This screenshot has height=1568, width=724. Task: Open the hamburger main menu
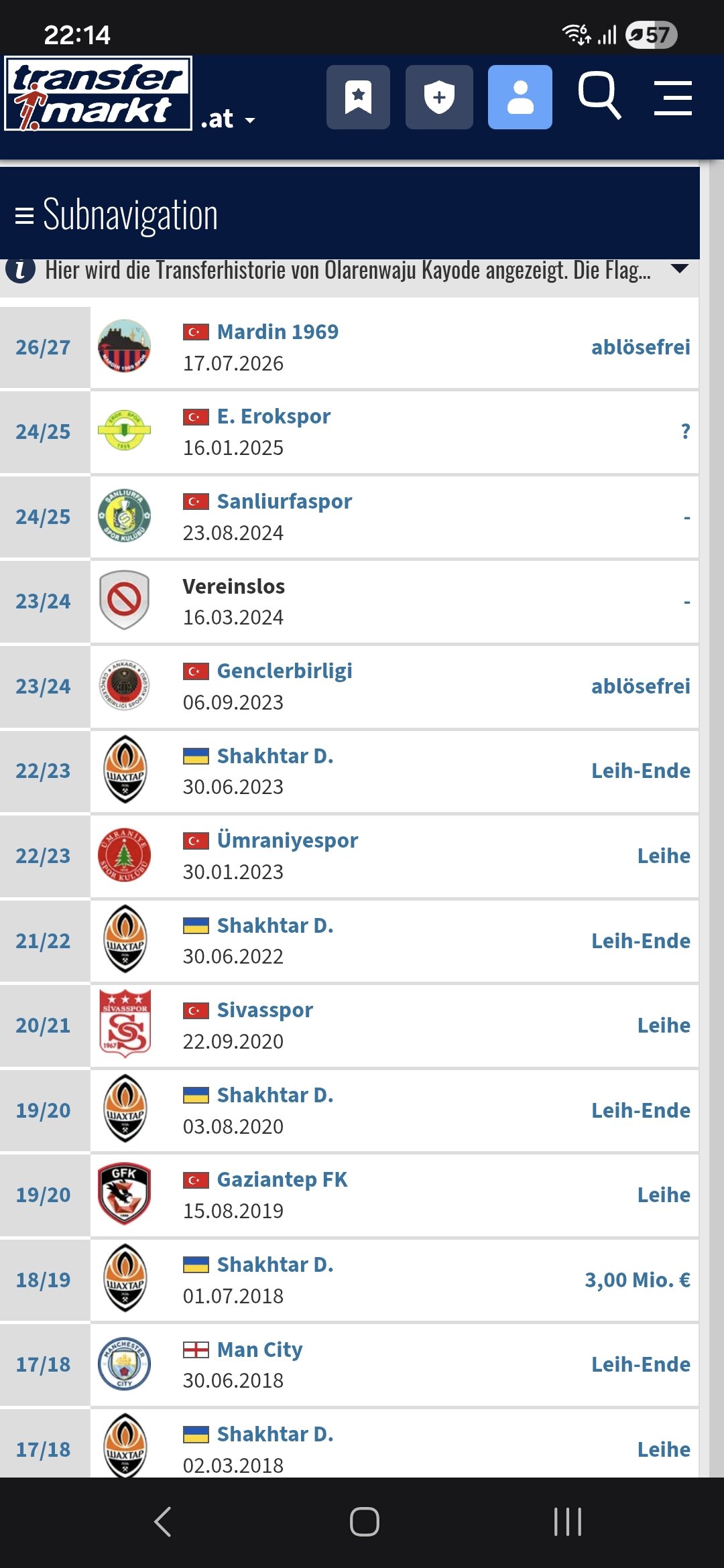click(x=673, y=98)
